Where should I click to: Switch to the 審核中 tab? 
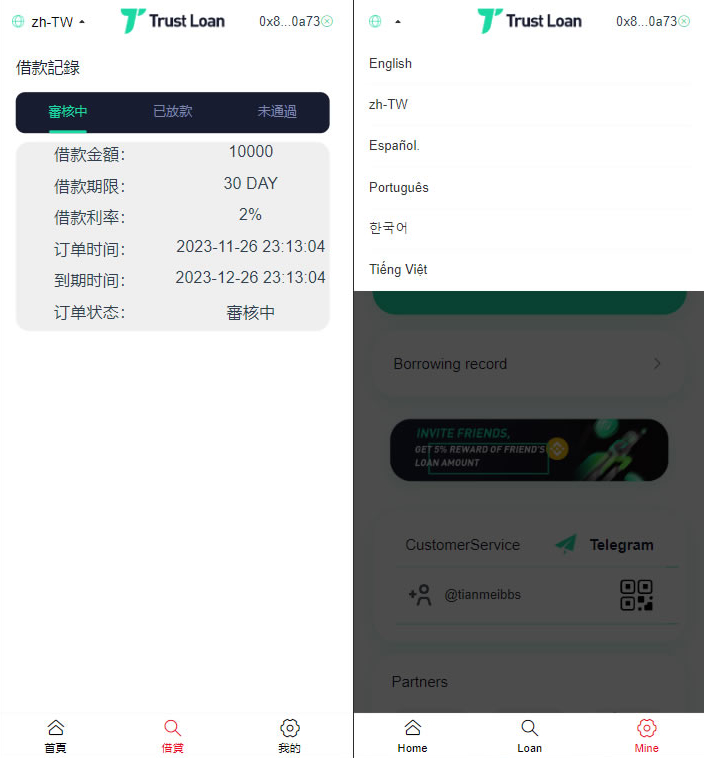[x=68, y=111]
